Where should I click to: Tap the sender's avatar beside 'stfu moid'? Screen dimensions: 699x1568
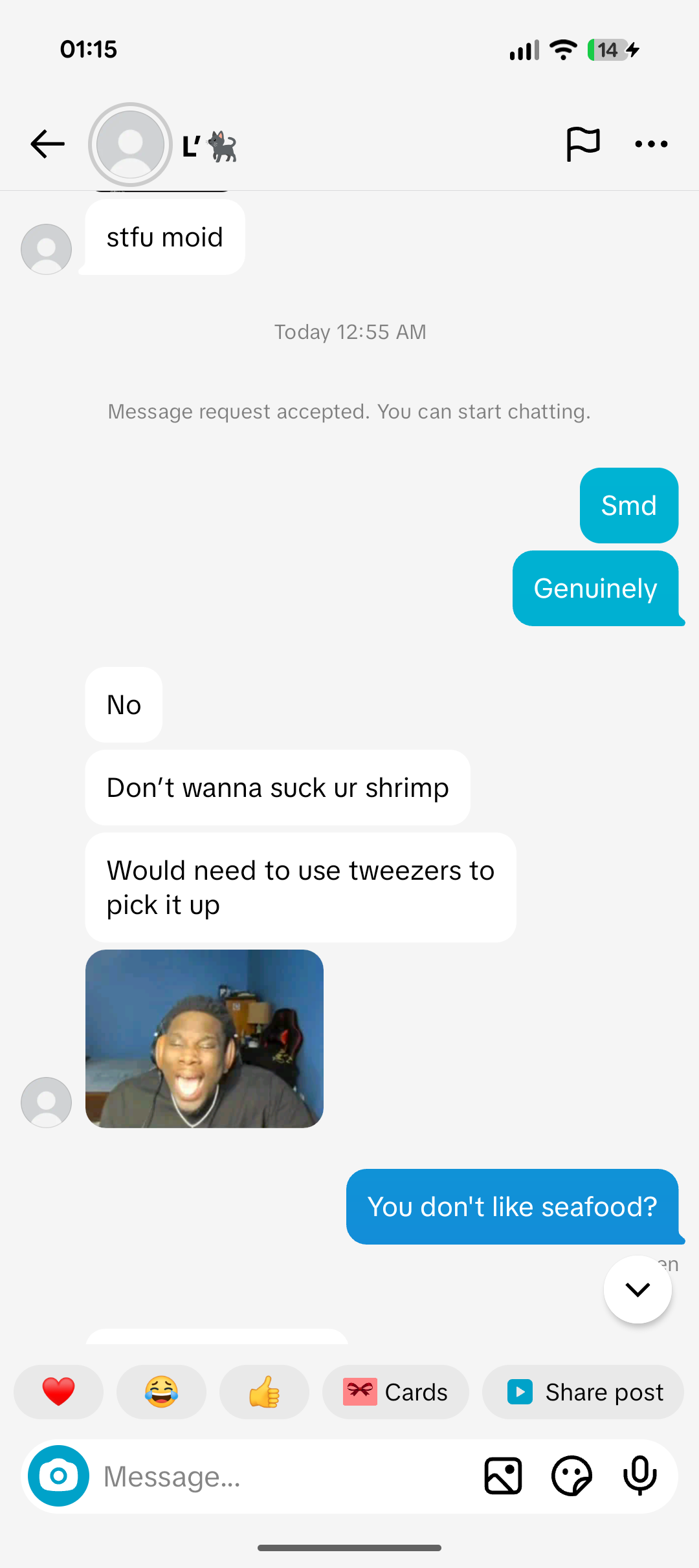coord(46,249)
